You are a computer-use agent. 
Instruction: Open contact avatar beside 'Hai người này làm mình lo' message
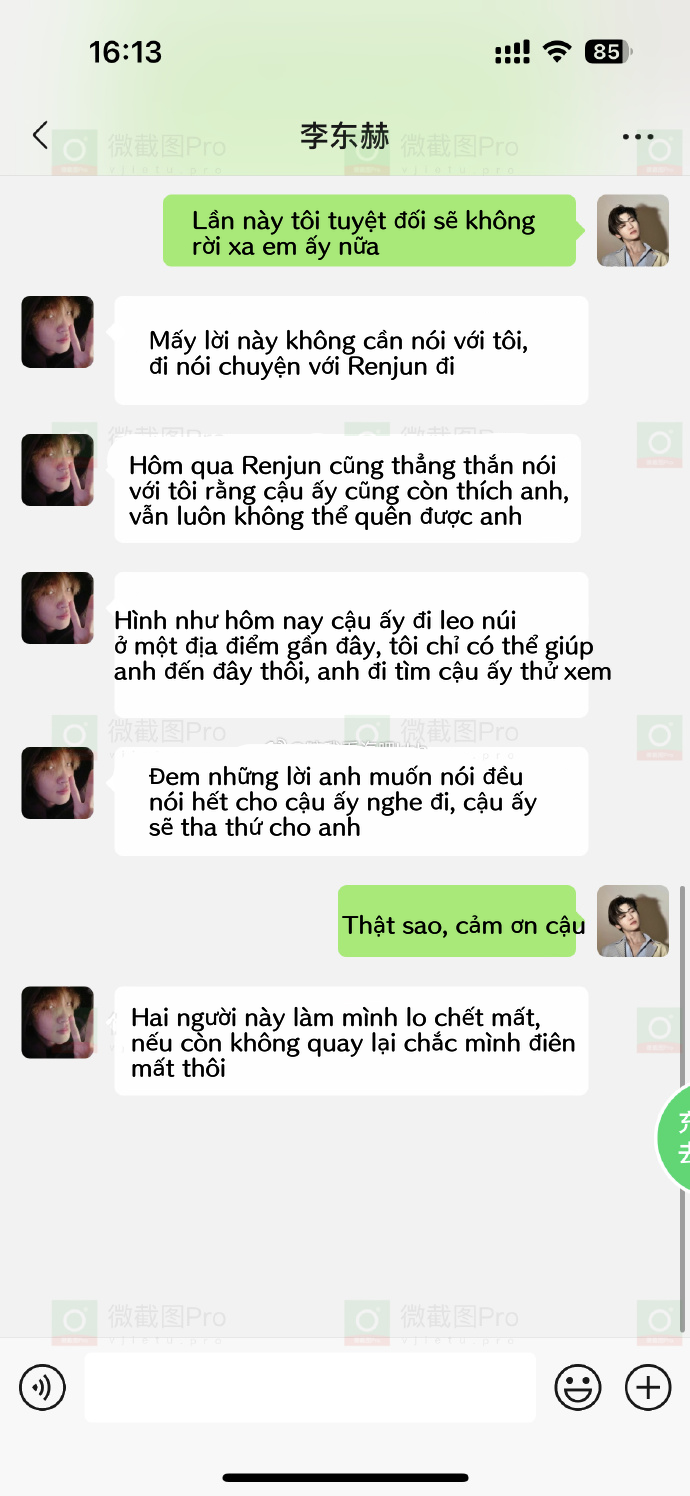[58, 1022]
